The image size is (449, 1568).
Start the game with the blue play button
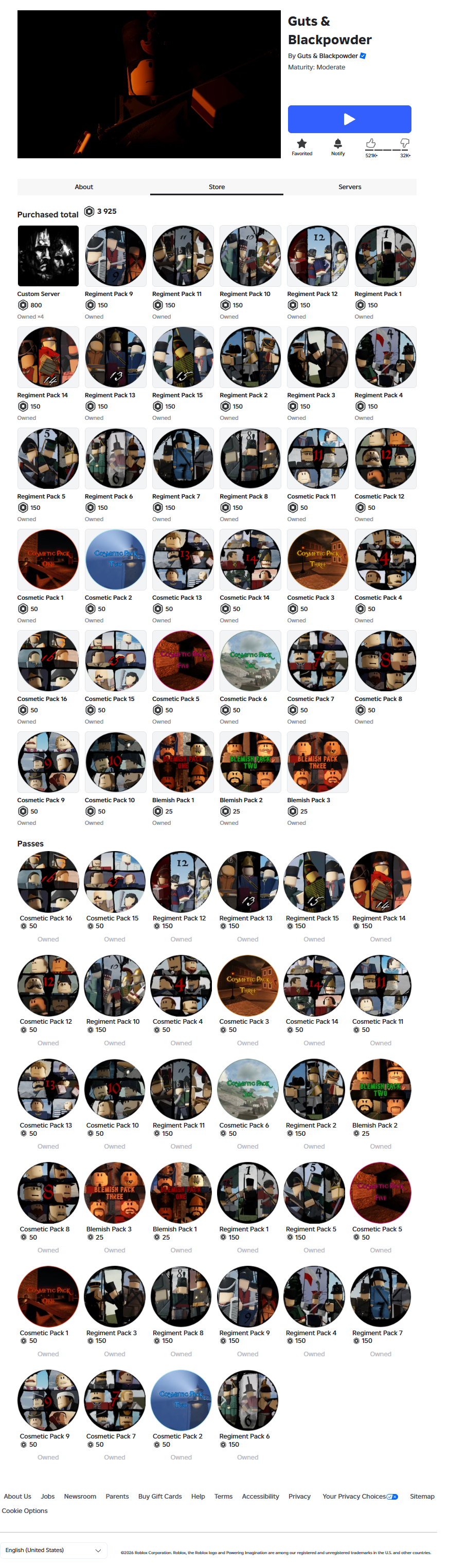349,119
